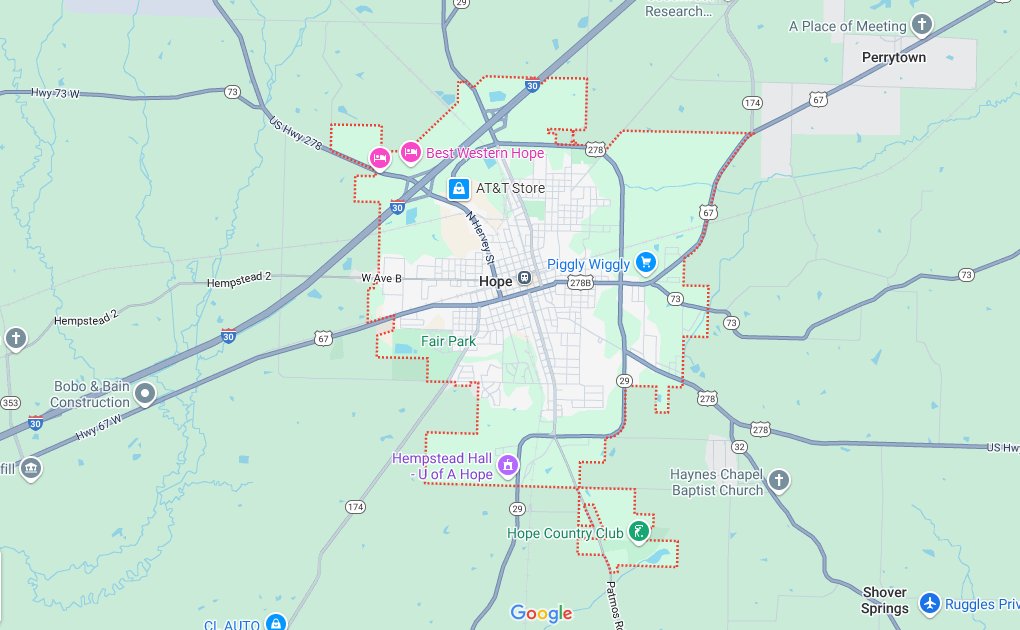
Task: Select the AT&T Store marker
Action: click(x=458, y=188)
